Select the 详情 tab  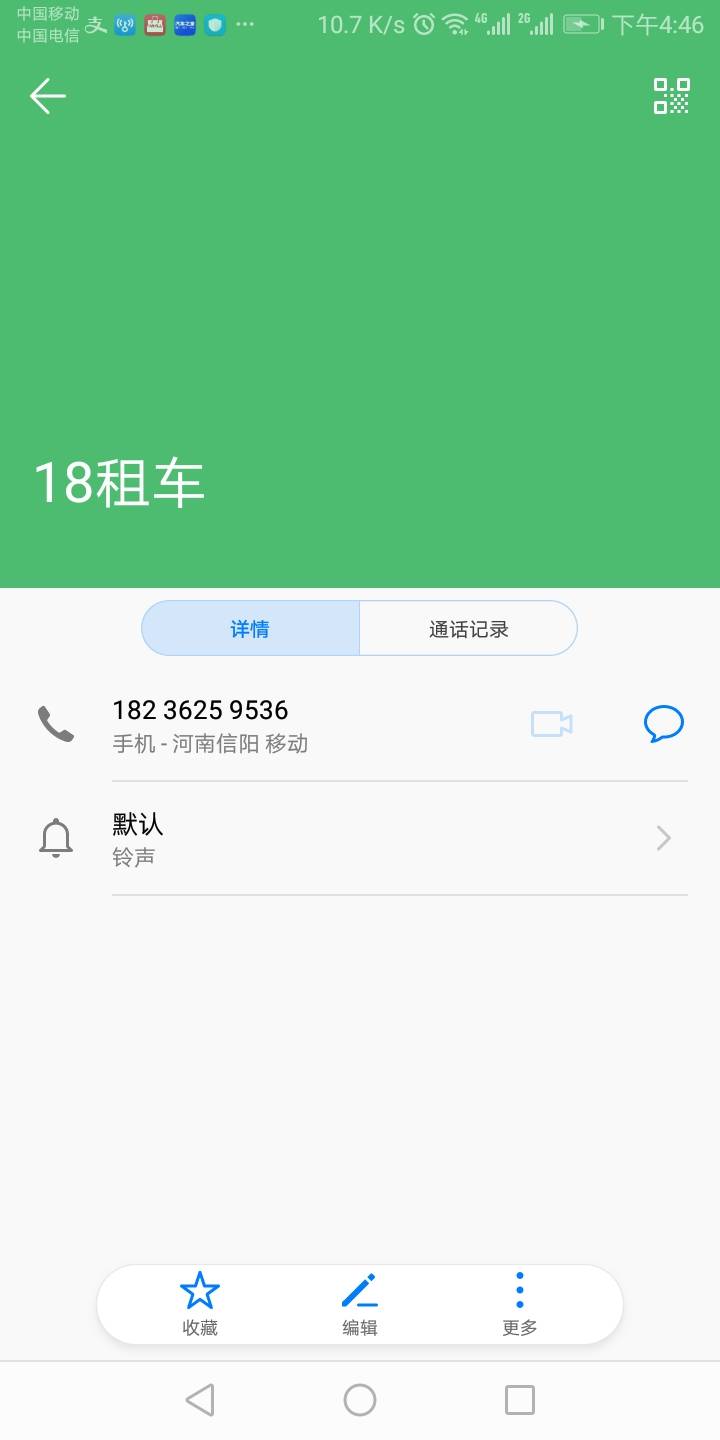point(250,629)
